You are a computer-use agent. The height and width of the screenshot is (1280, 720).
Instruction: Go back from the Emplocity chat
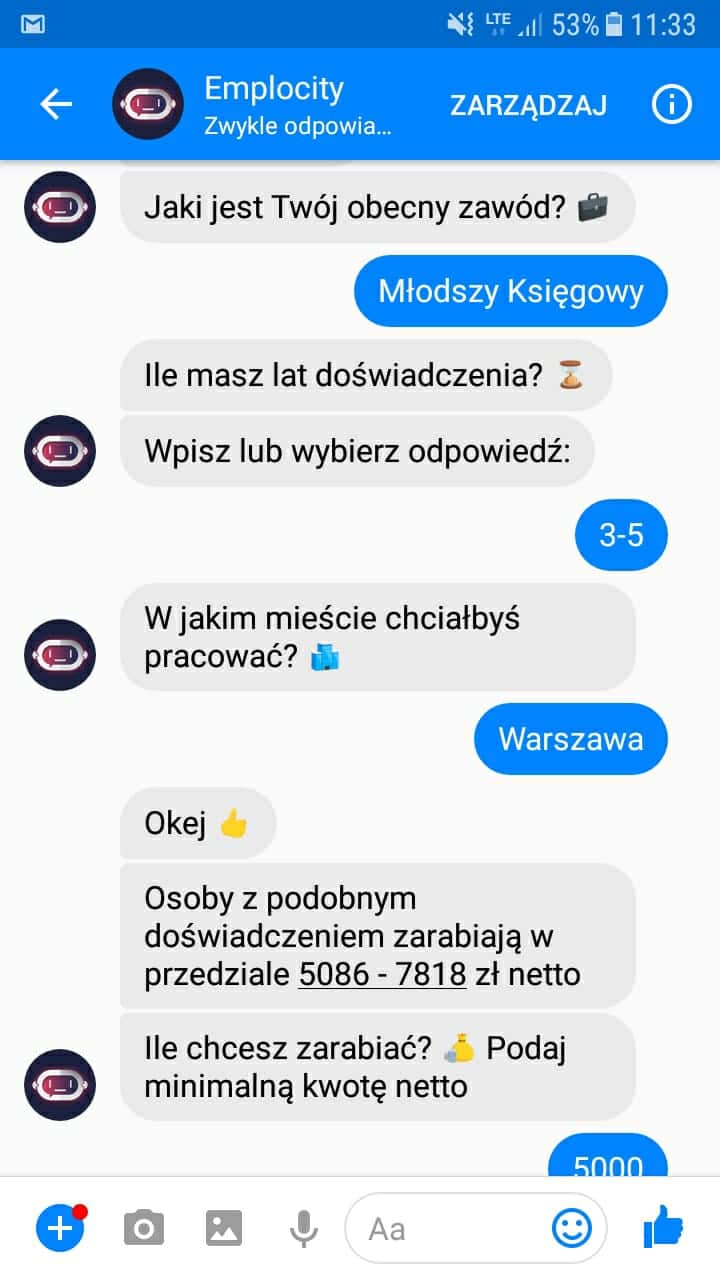pos(56,104)
